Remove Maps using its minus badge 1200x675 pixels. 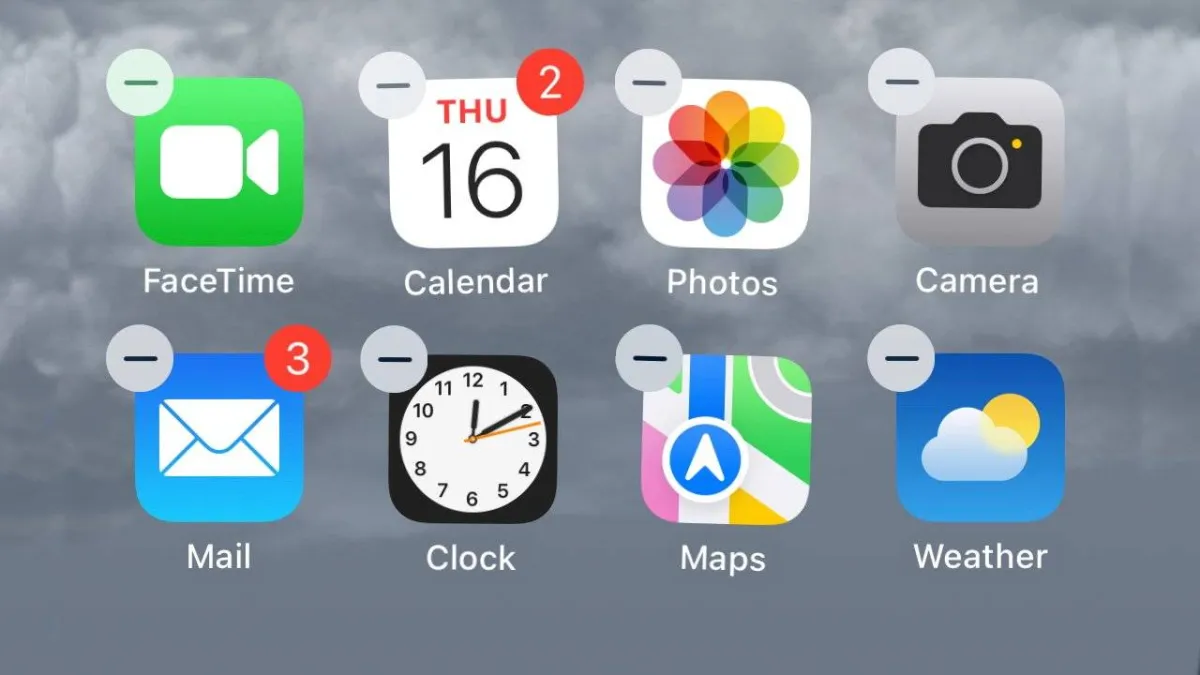[649, 357]
